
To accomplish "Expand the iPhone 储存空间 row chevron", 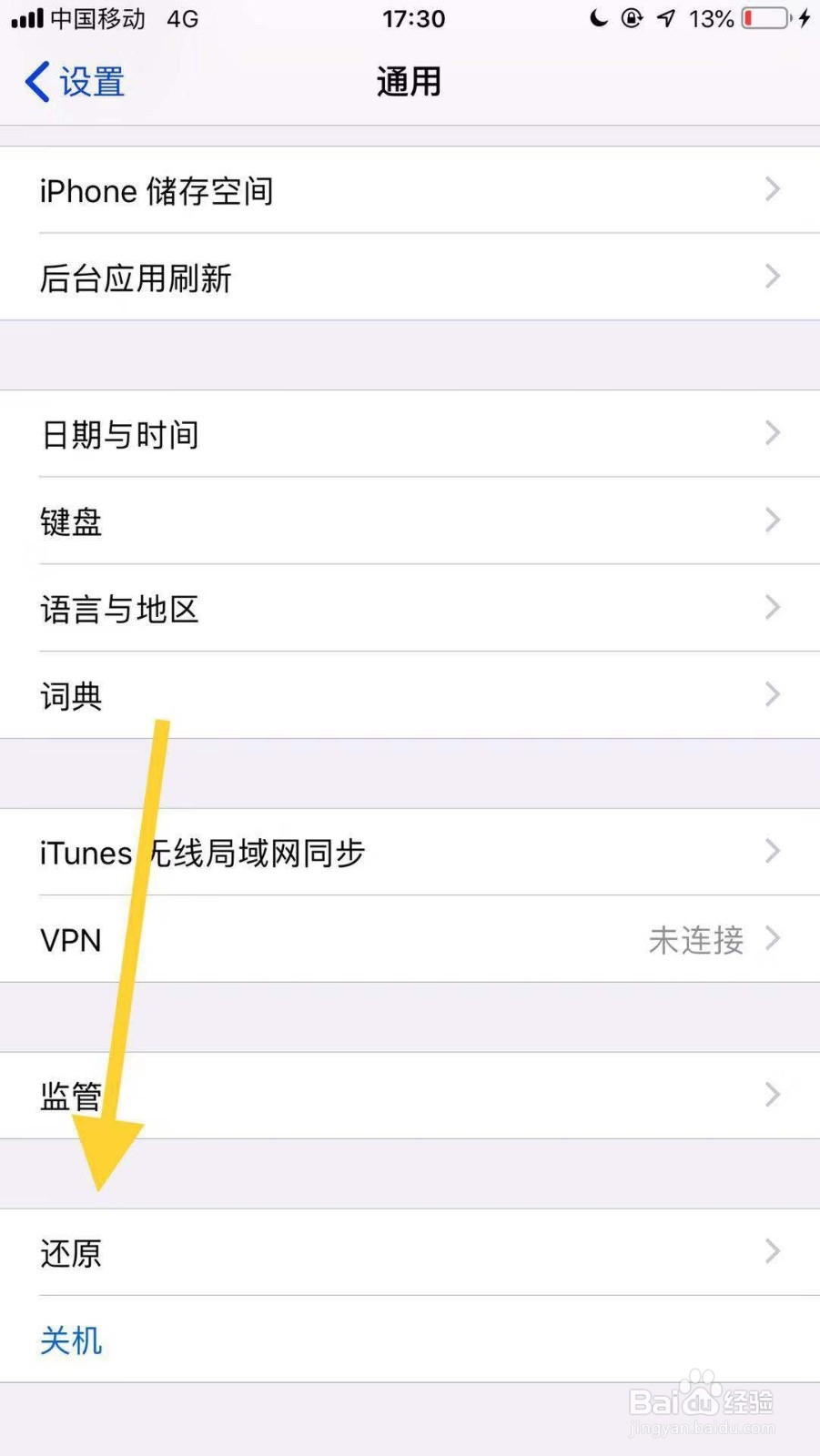I will point(773,189).
